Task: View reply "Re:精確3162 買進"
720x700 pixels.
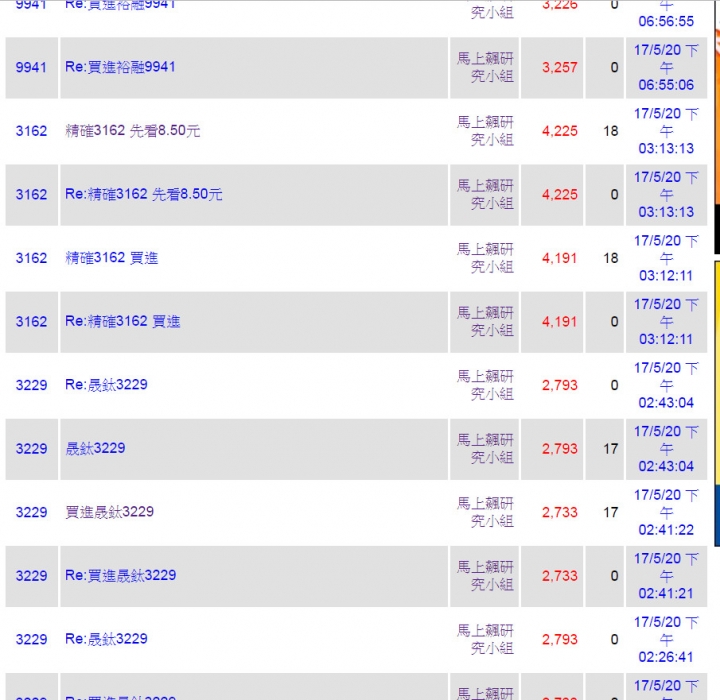Action: click(x=122, y=321)
